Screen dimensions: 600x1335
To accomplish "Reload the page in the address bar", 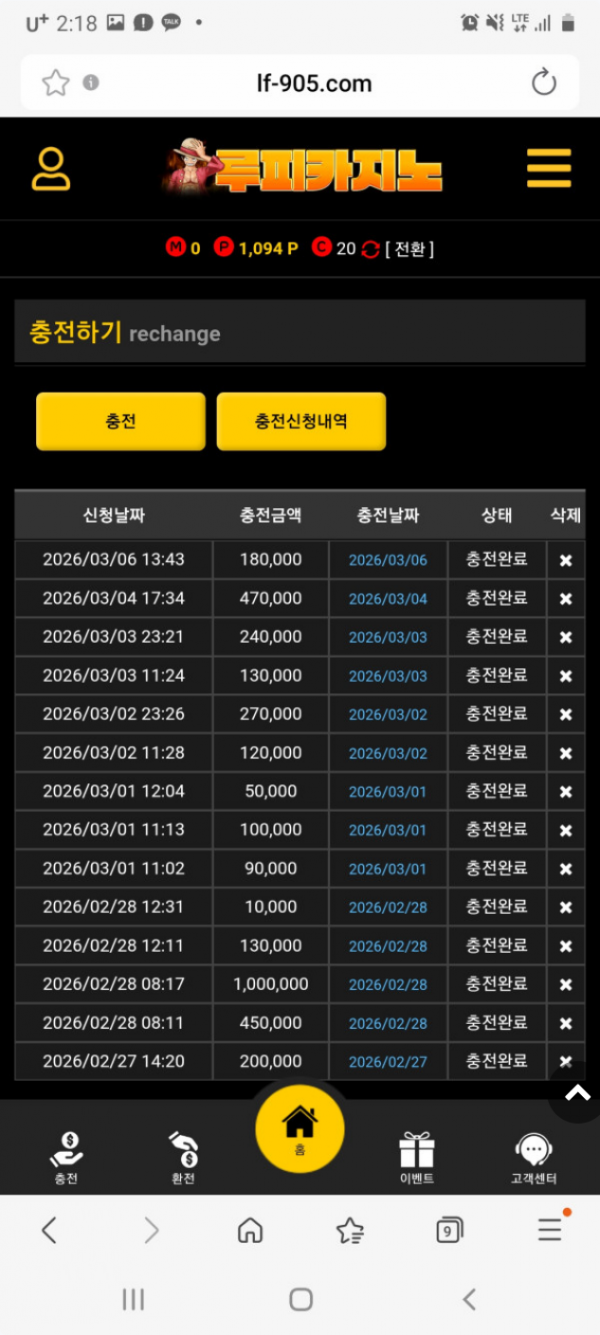I will [x=544, y=83].
